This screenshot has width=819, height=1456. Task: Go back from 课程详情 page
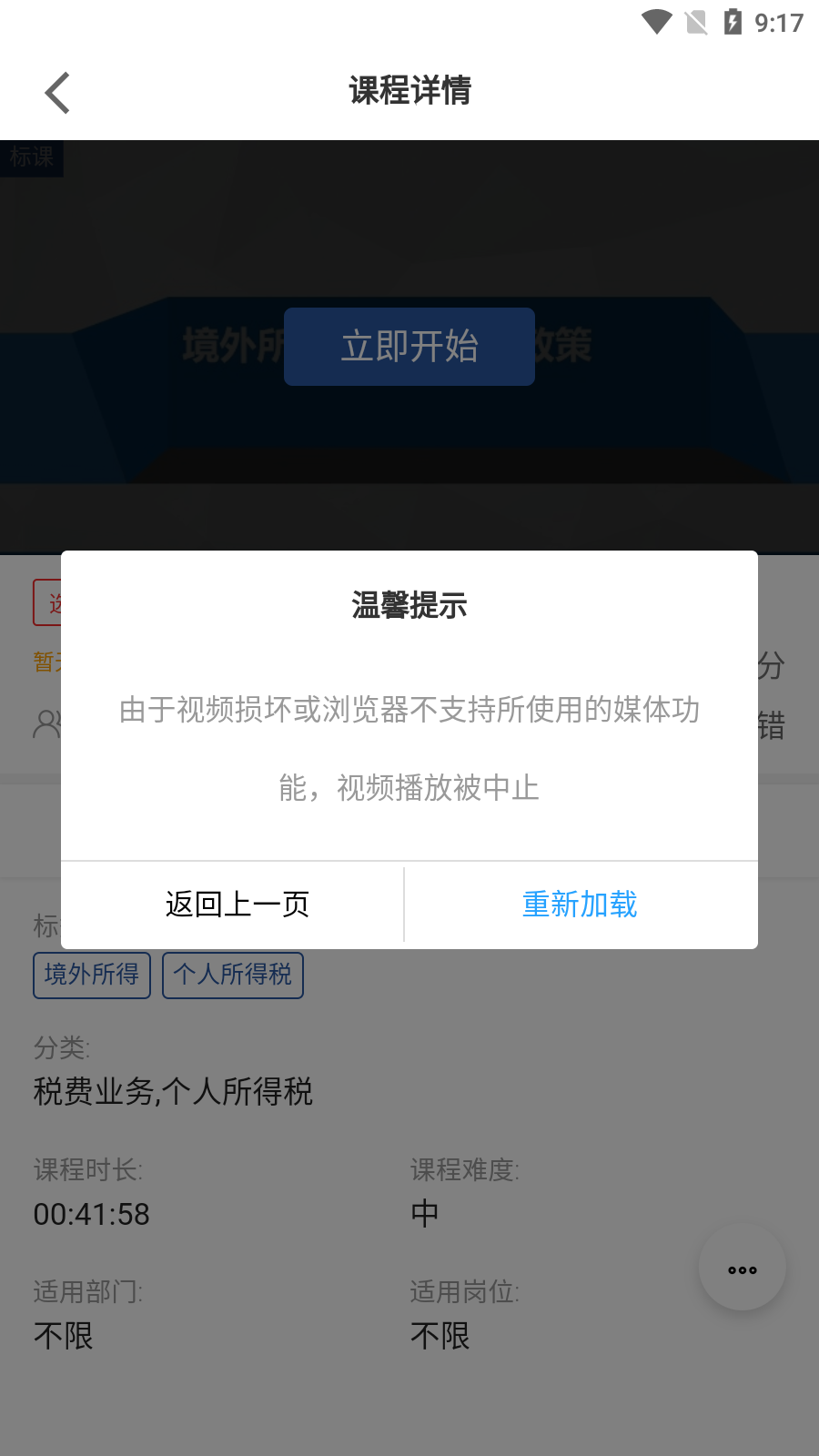[x=57, y=93]
